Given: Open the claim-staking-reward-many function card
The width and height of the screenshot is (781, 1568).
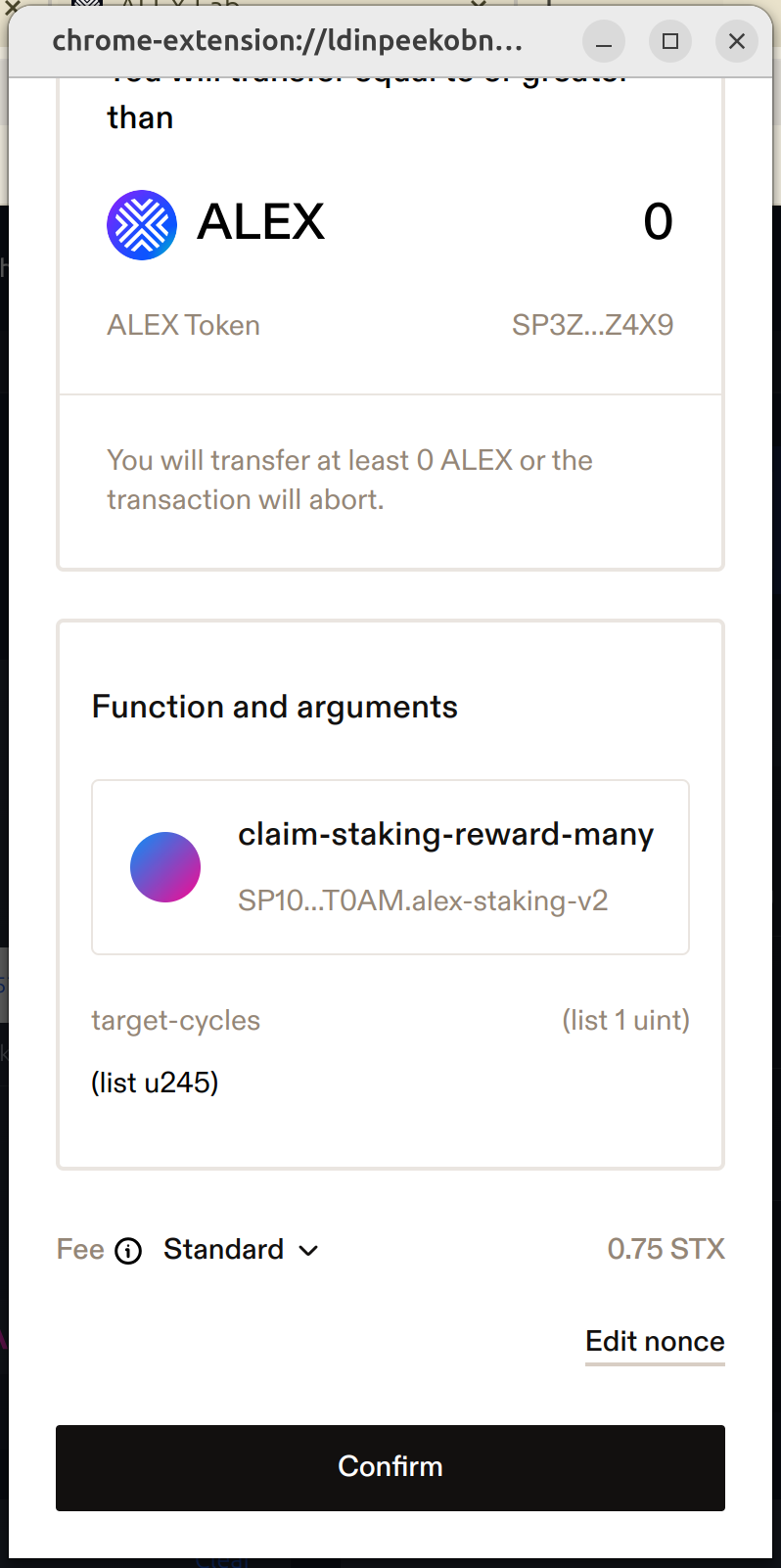Looking at the screenshot, I should pos(390,866).
